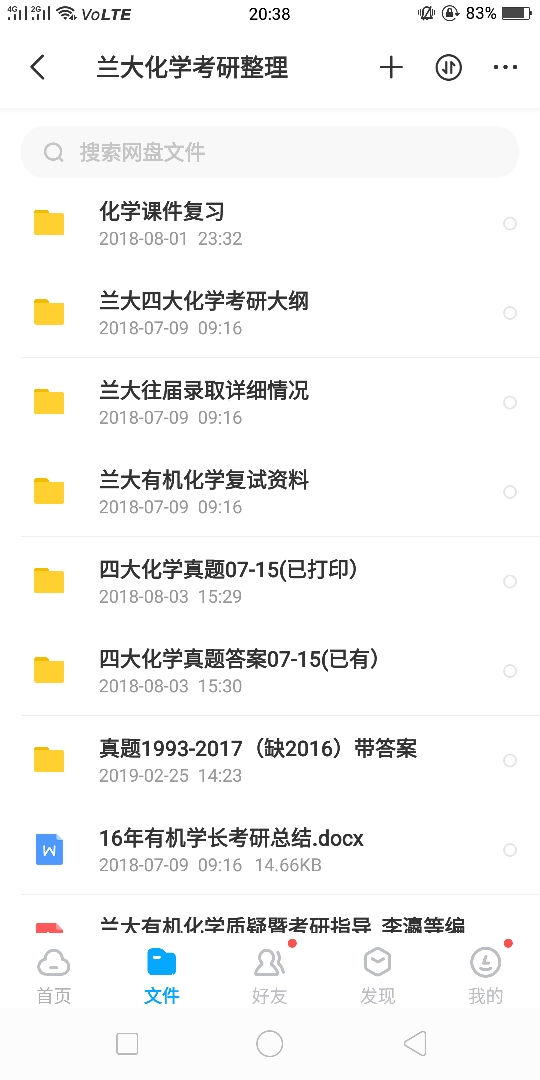Tap the system home button
The image size is (540, 1080).
(269, 1043)
